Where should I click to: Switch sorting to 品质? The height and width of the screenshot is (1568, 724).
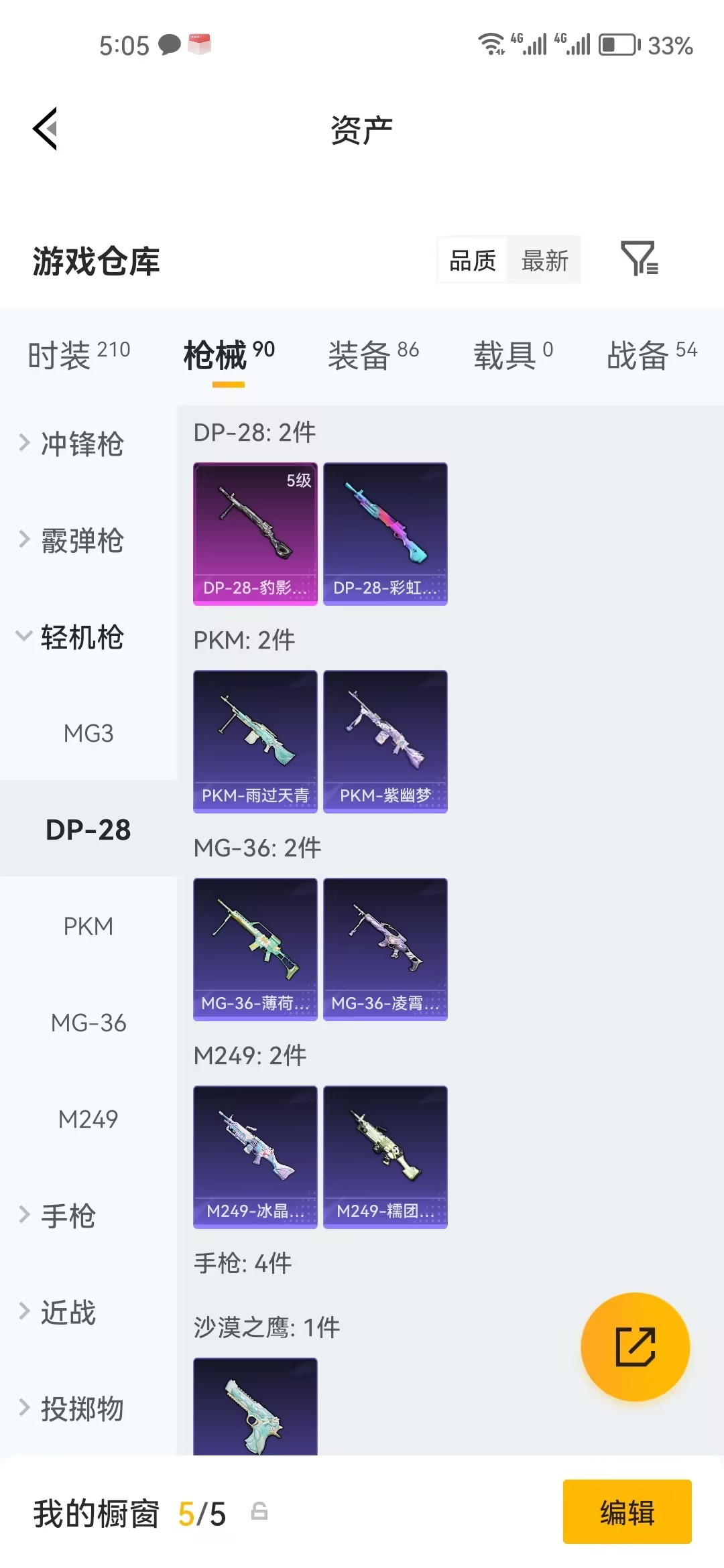click(471, 261)
